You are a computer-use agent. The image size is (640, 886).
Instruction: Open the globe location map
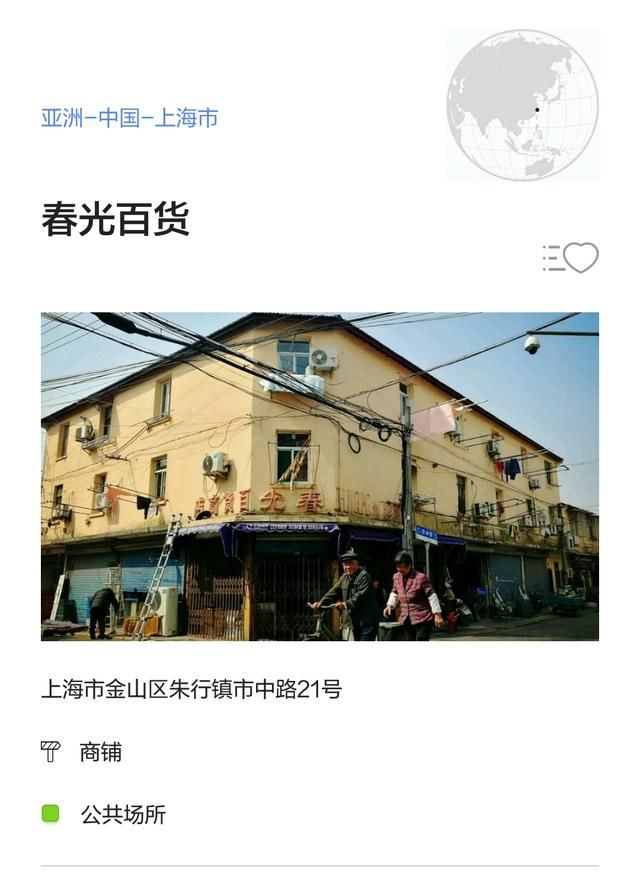point(522,105)
